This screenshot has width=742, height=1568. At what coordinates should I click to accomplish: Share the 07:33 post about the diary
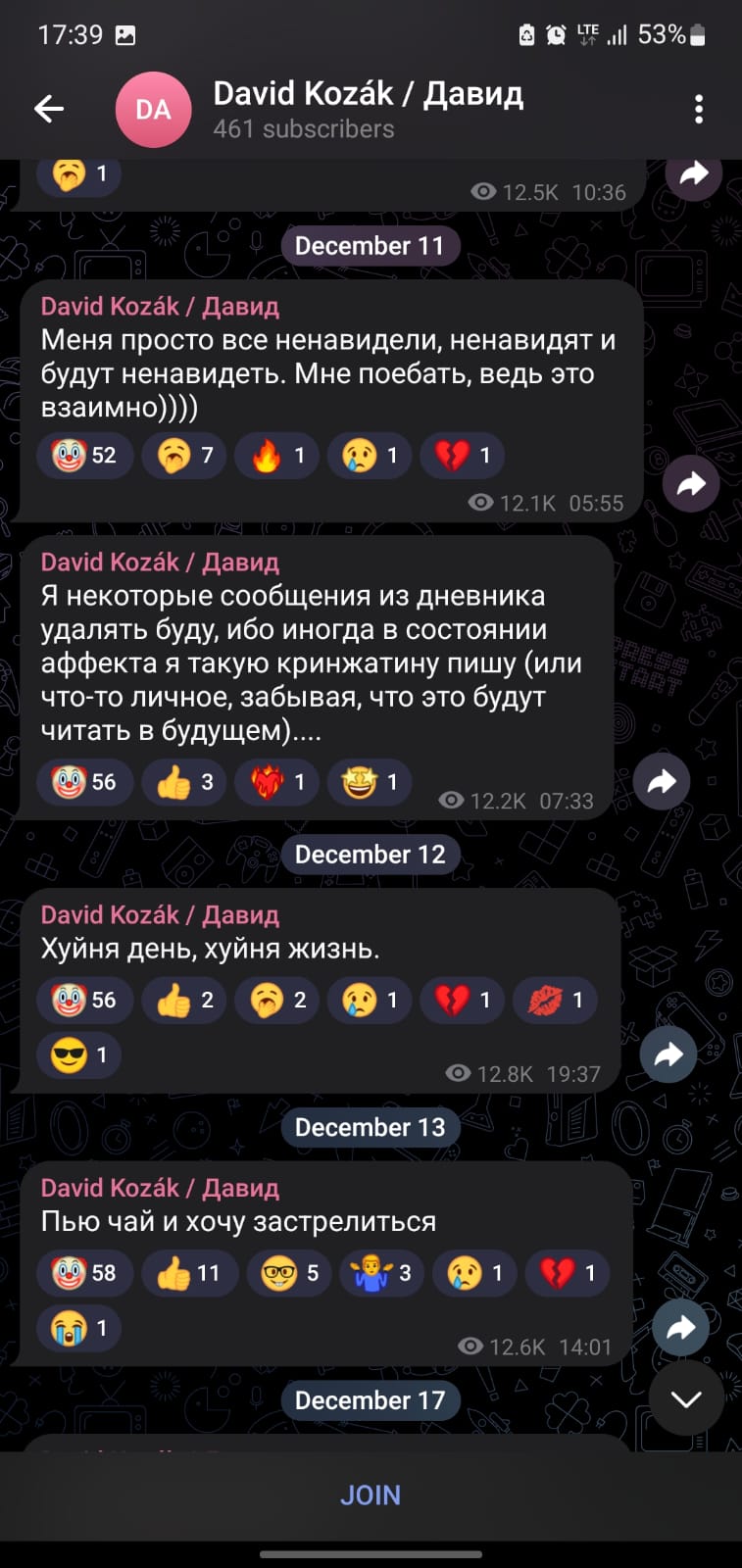coord(662,781)
